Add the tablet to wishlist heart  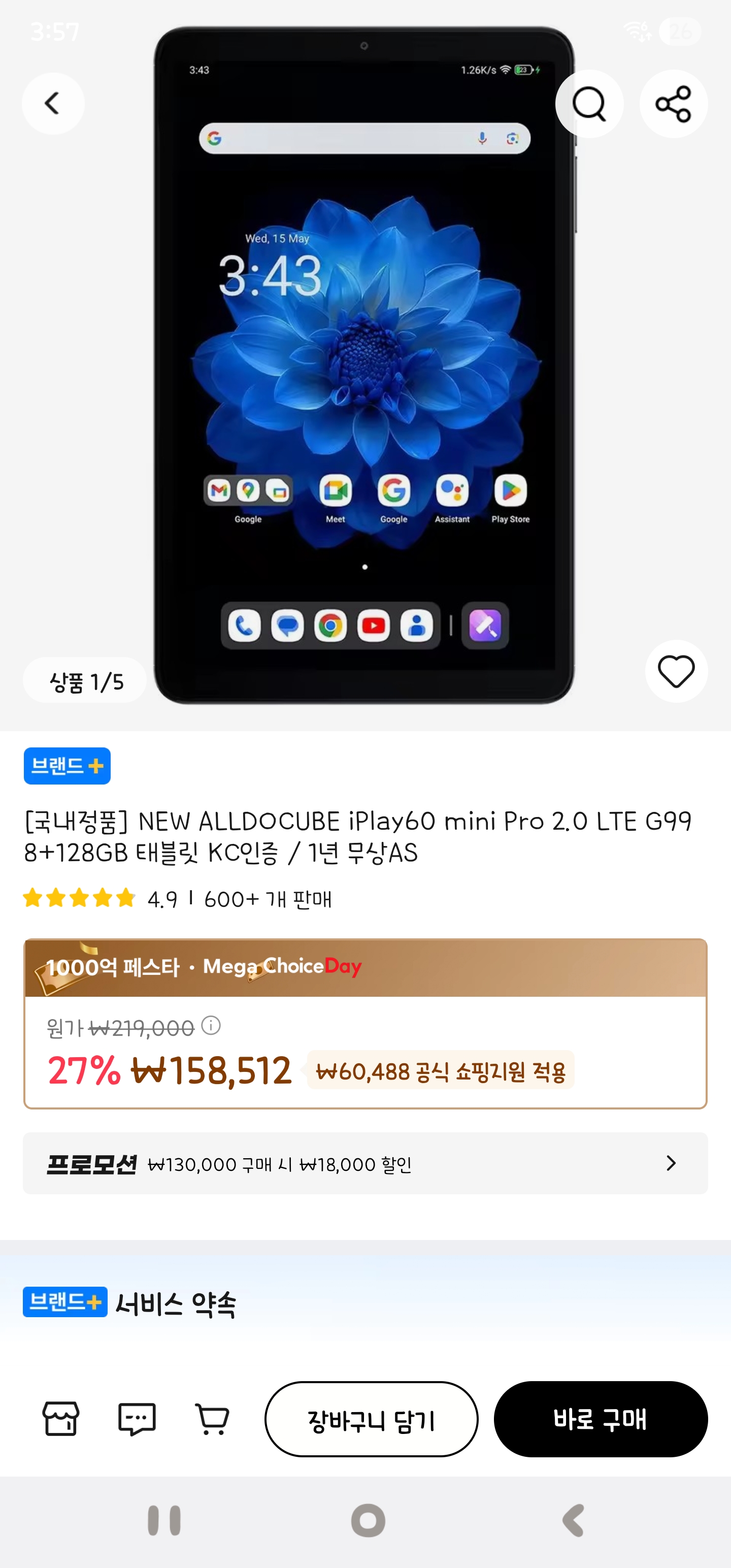tap(676, 671)
